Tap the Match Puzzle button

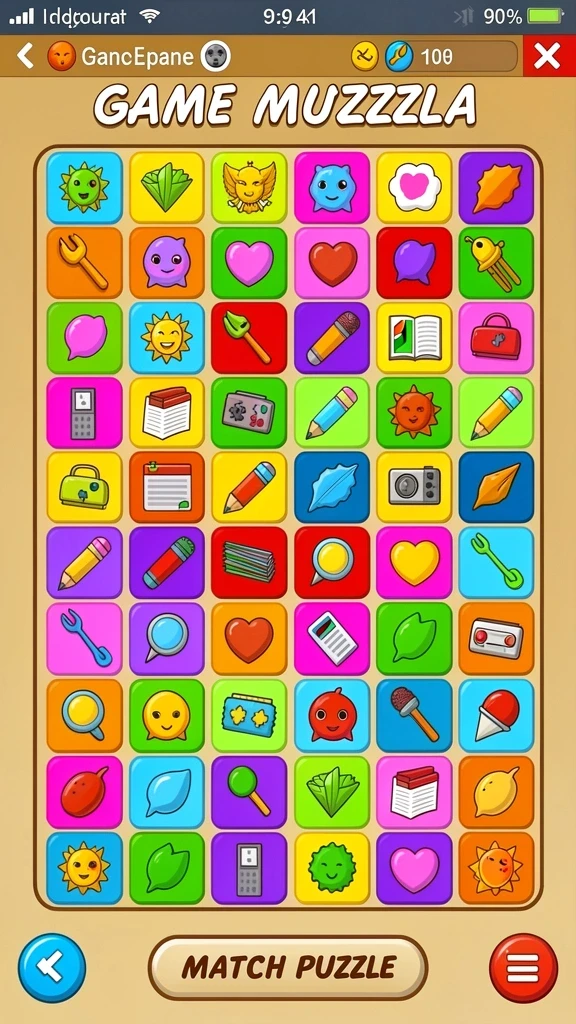[x=288, y=967]
